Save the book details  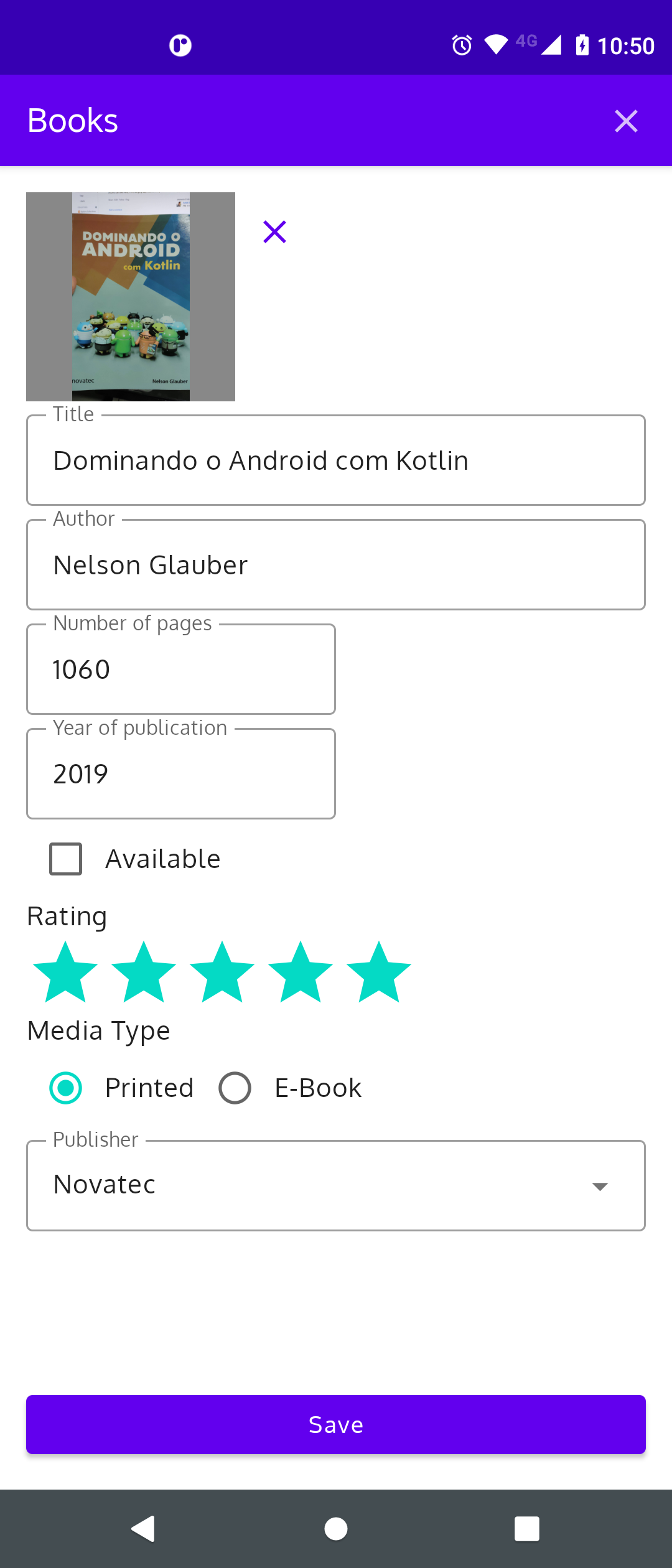tap(336, 1425)
